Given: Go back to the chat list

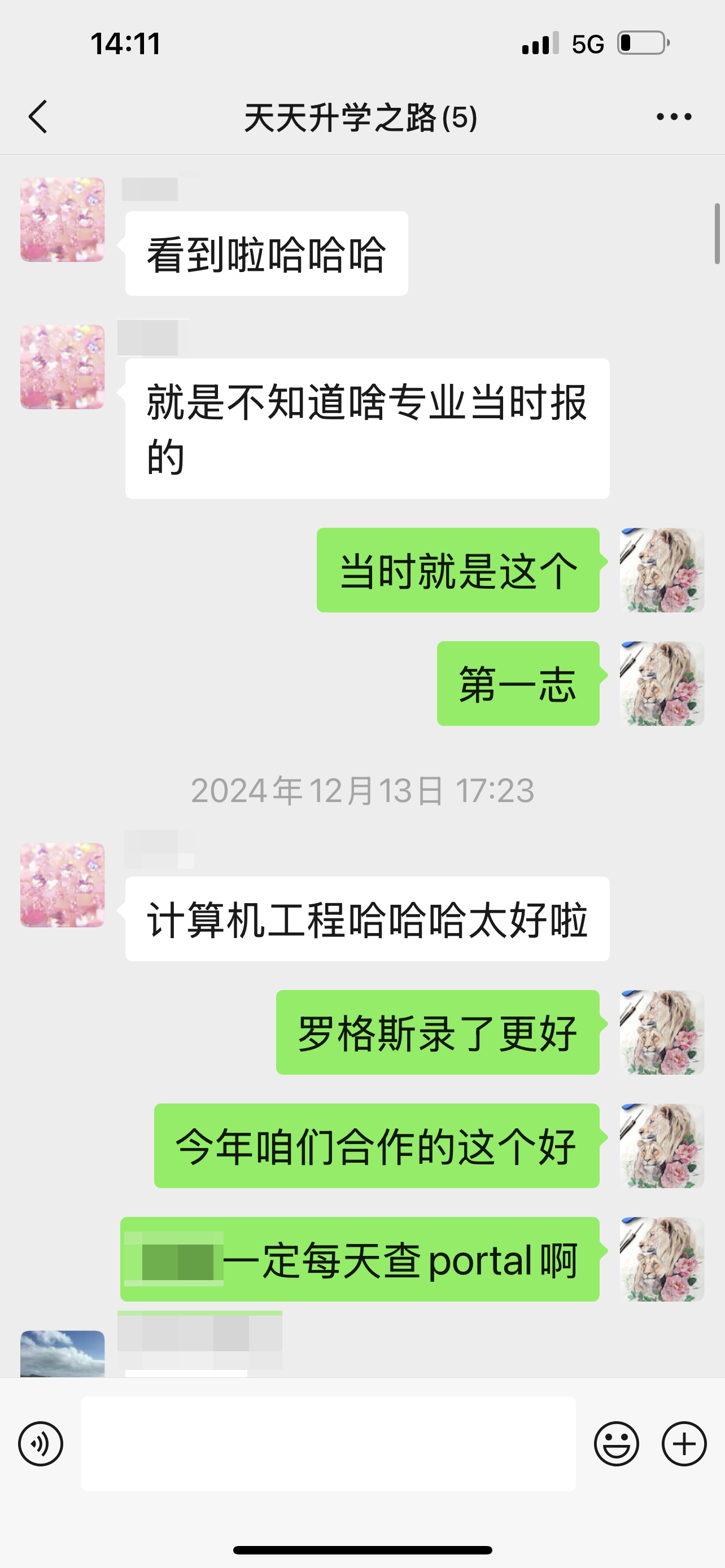Looking at the screenshot, I should pos(38,116).
